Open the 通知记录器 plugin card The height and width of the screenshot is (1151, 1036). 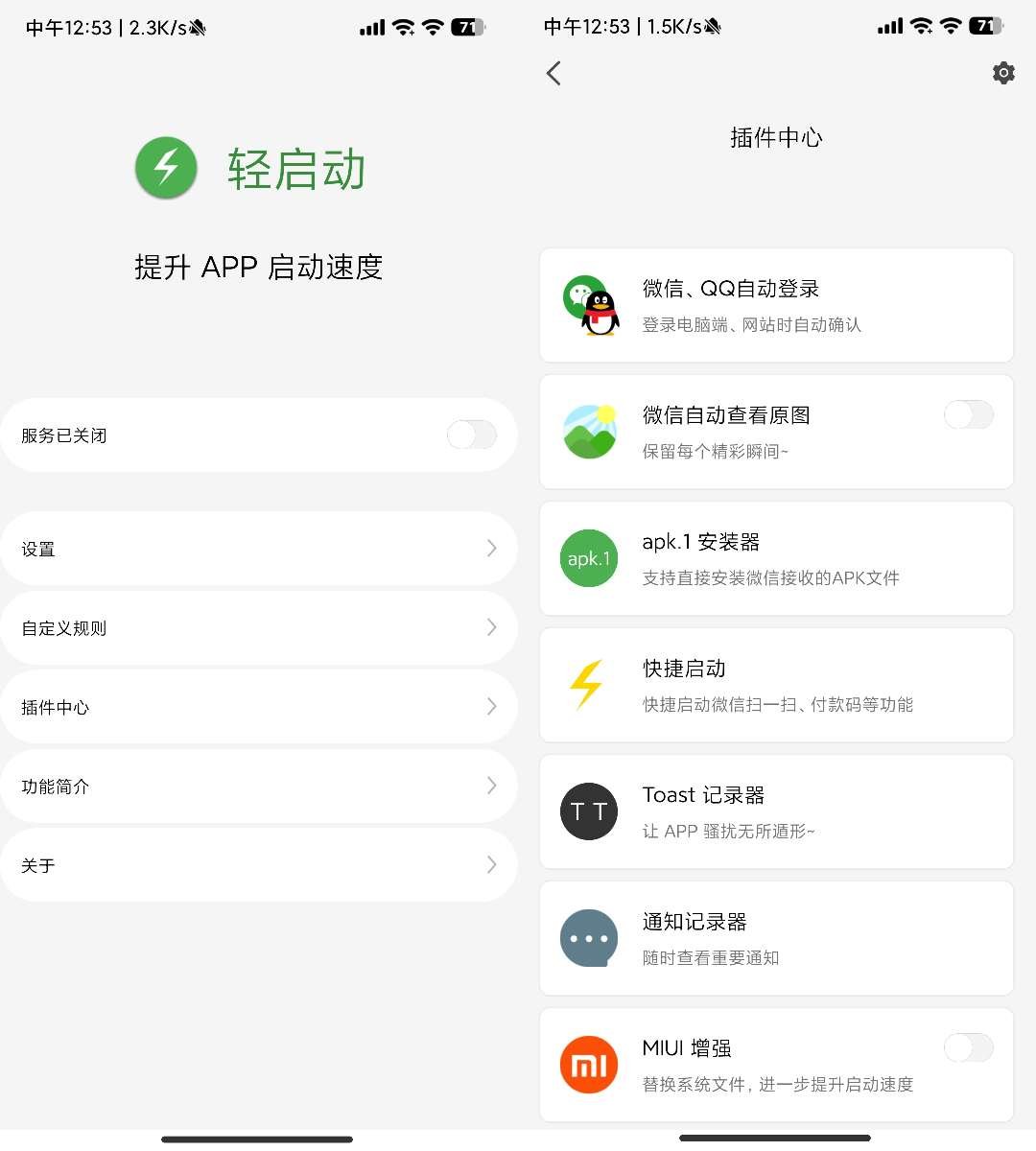tap(776, 938)
